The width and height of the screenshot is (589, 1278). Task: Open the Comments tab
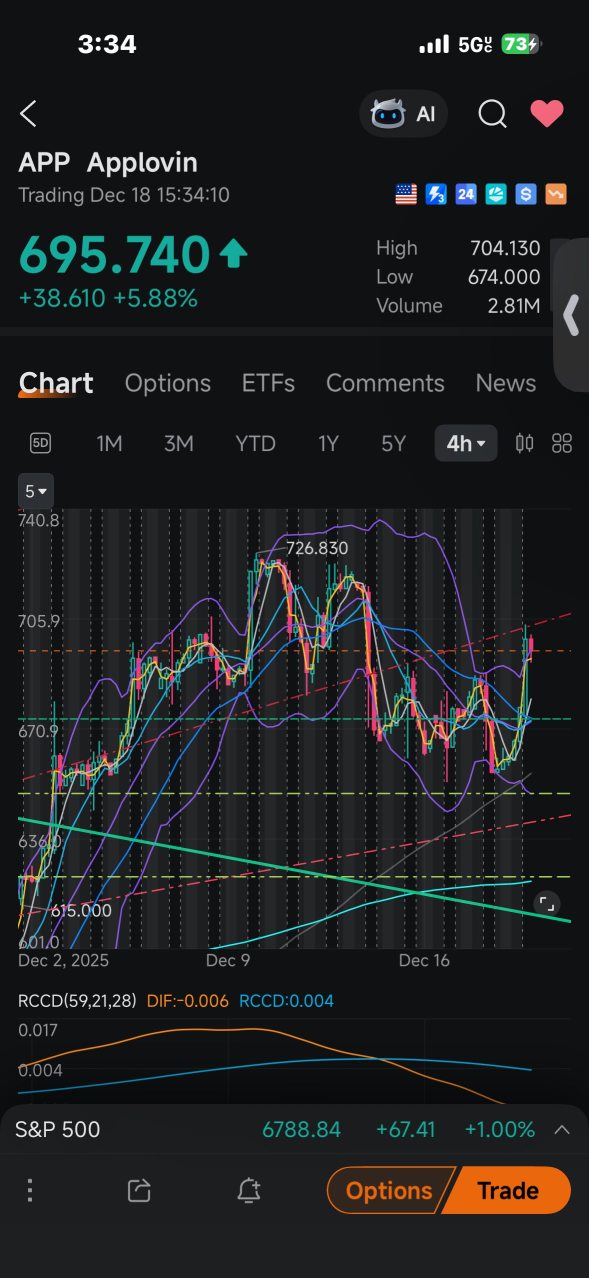coord(385,383)
